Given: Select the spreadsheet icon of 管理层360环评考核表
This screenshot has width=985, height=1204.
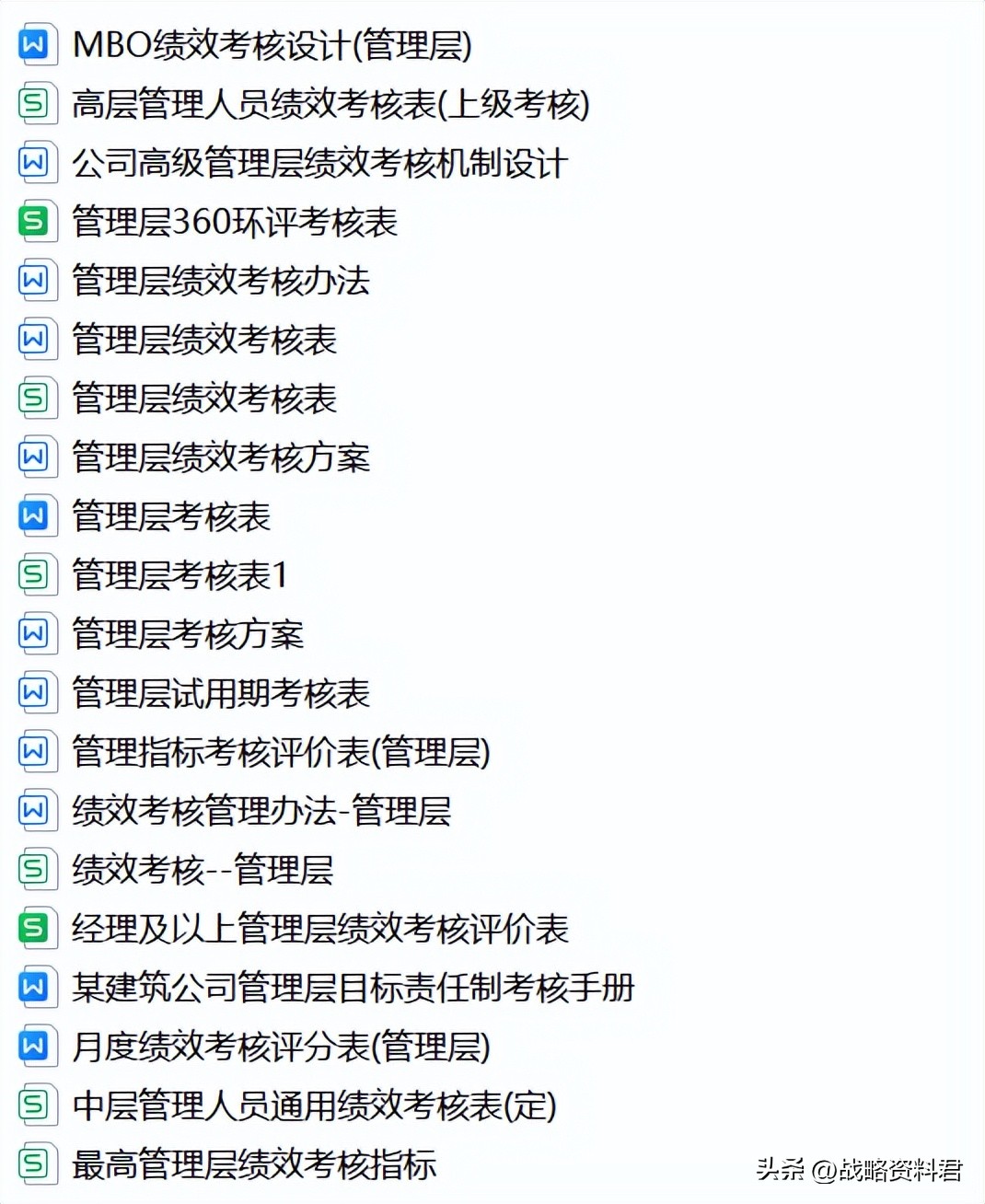Looking at the screenshot, I should click(x=35, y=222).
